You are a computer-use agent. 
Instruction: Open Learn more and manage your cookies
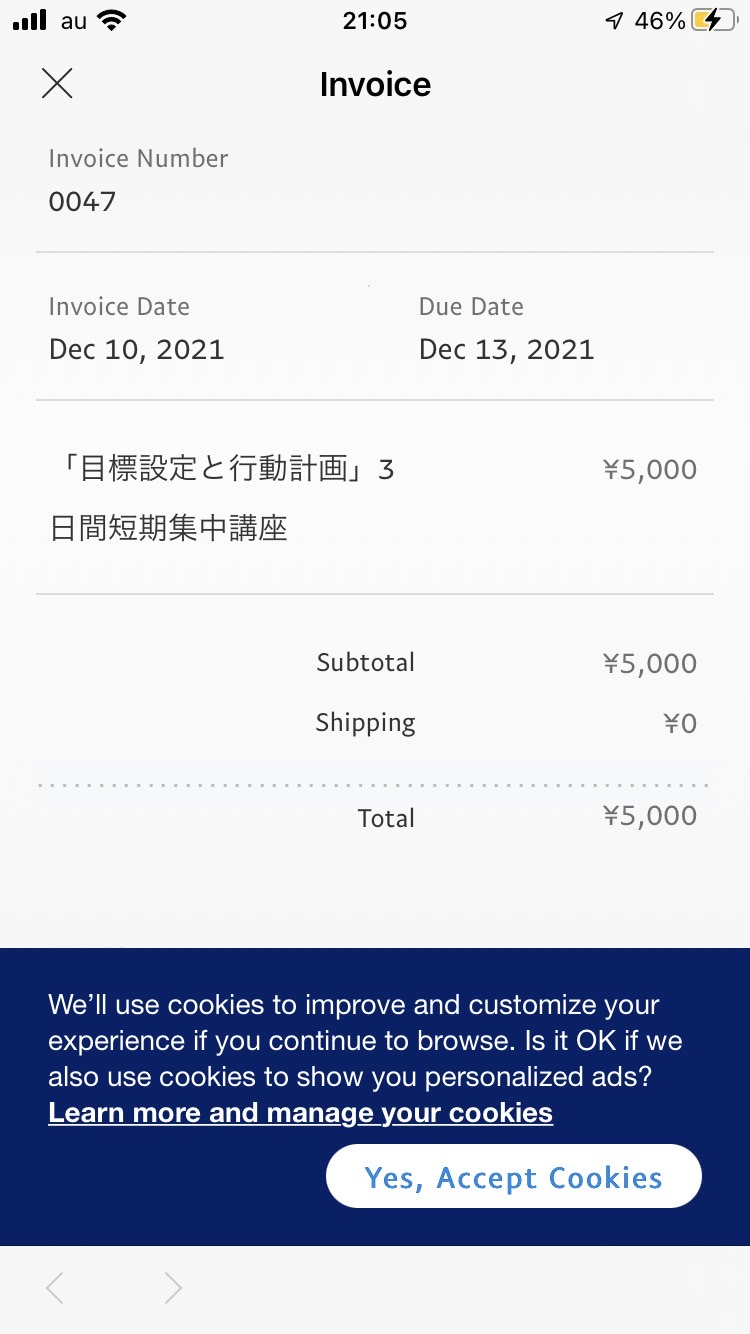300,1113
